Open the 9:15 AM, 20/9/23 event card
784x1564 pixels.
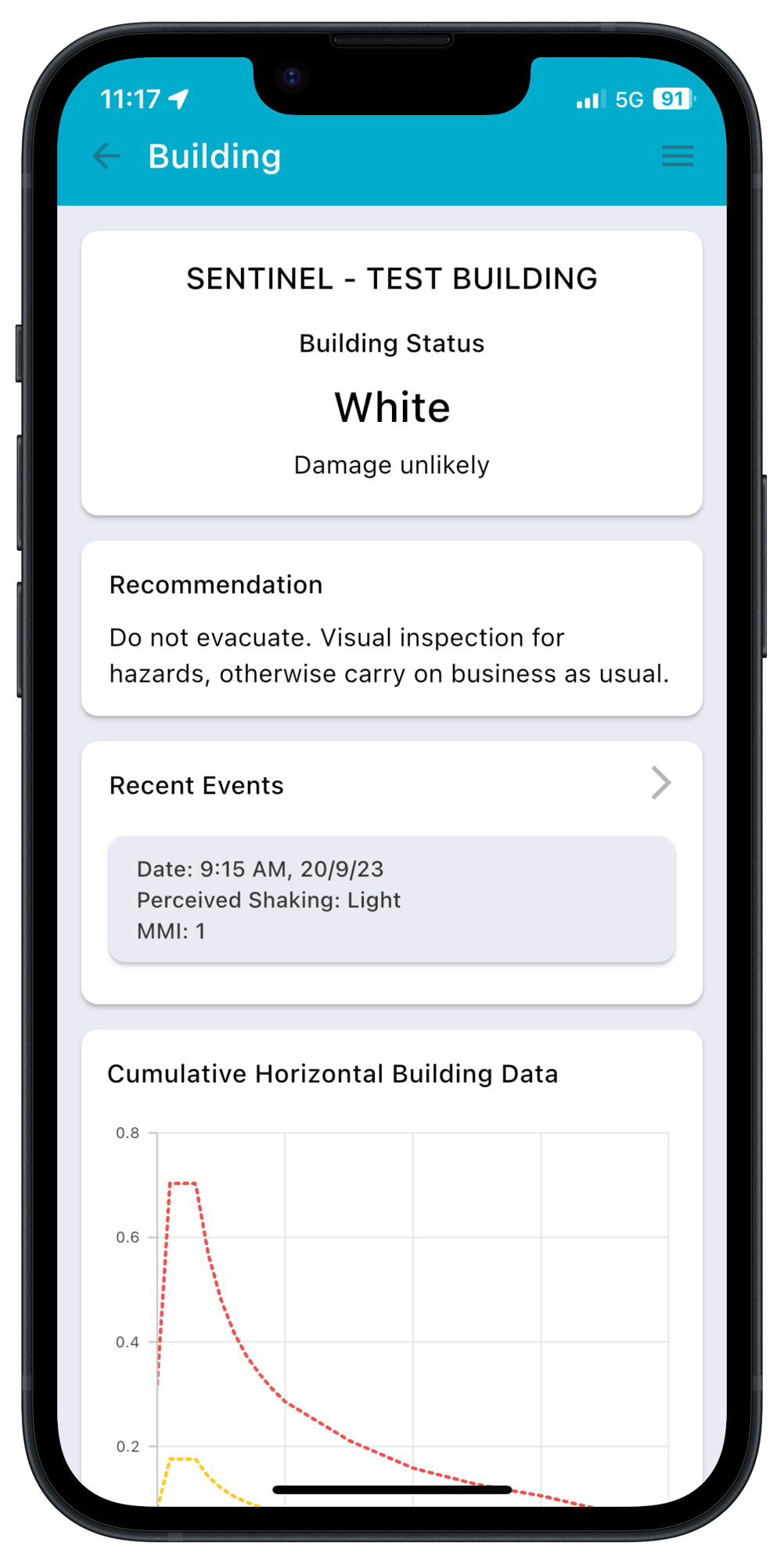click(x=391, y=899)
